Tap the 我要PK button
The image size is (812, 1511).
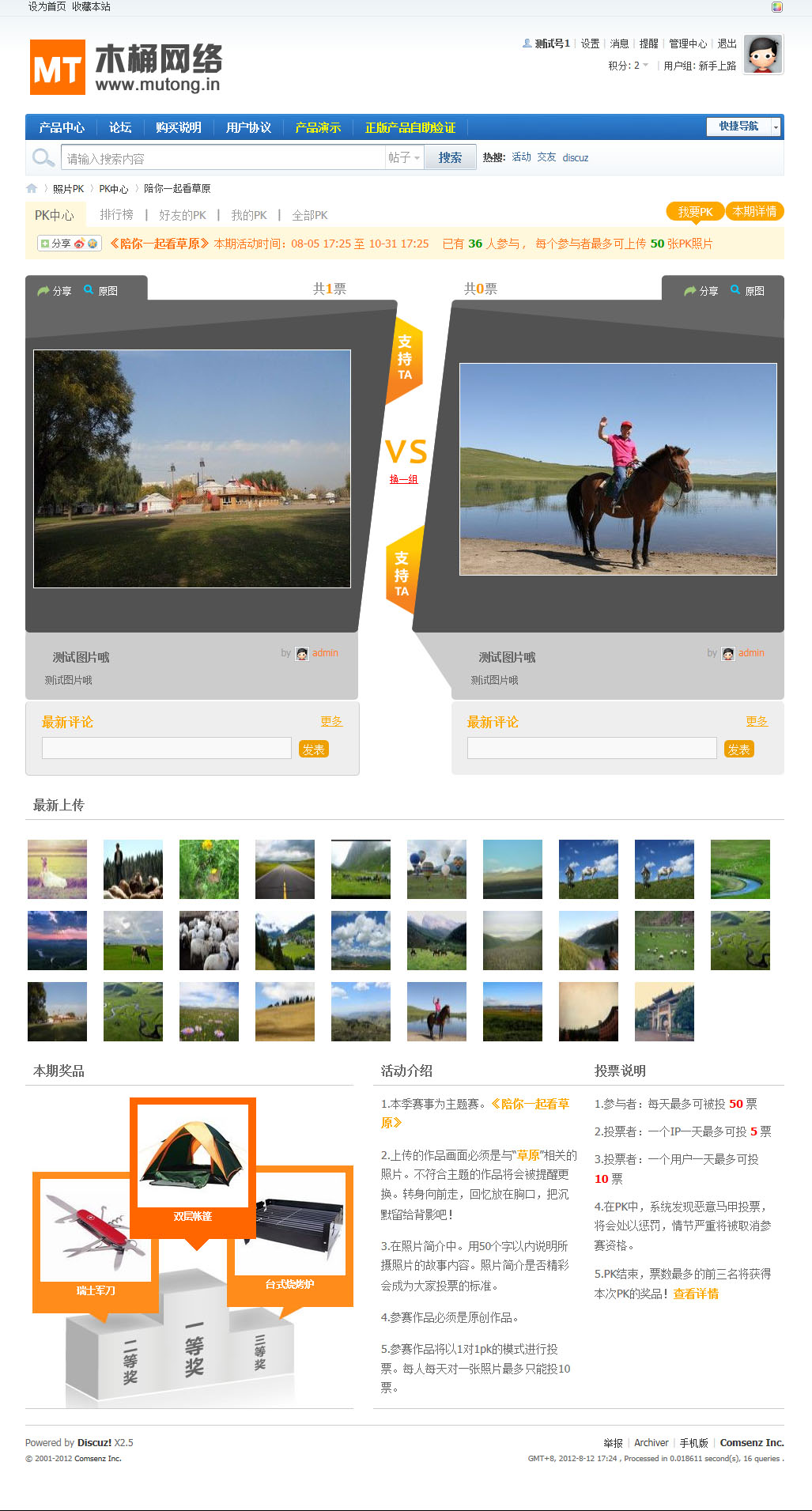point(695,212)
